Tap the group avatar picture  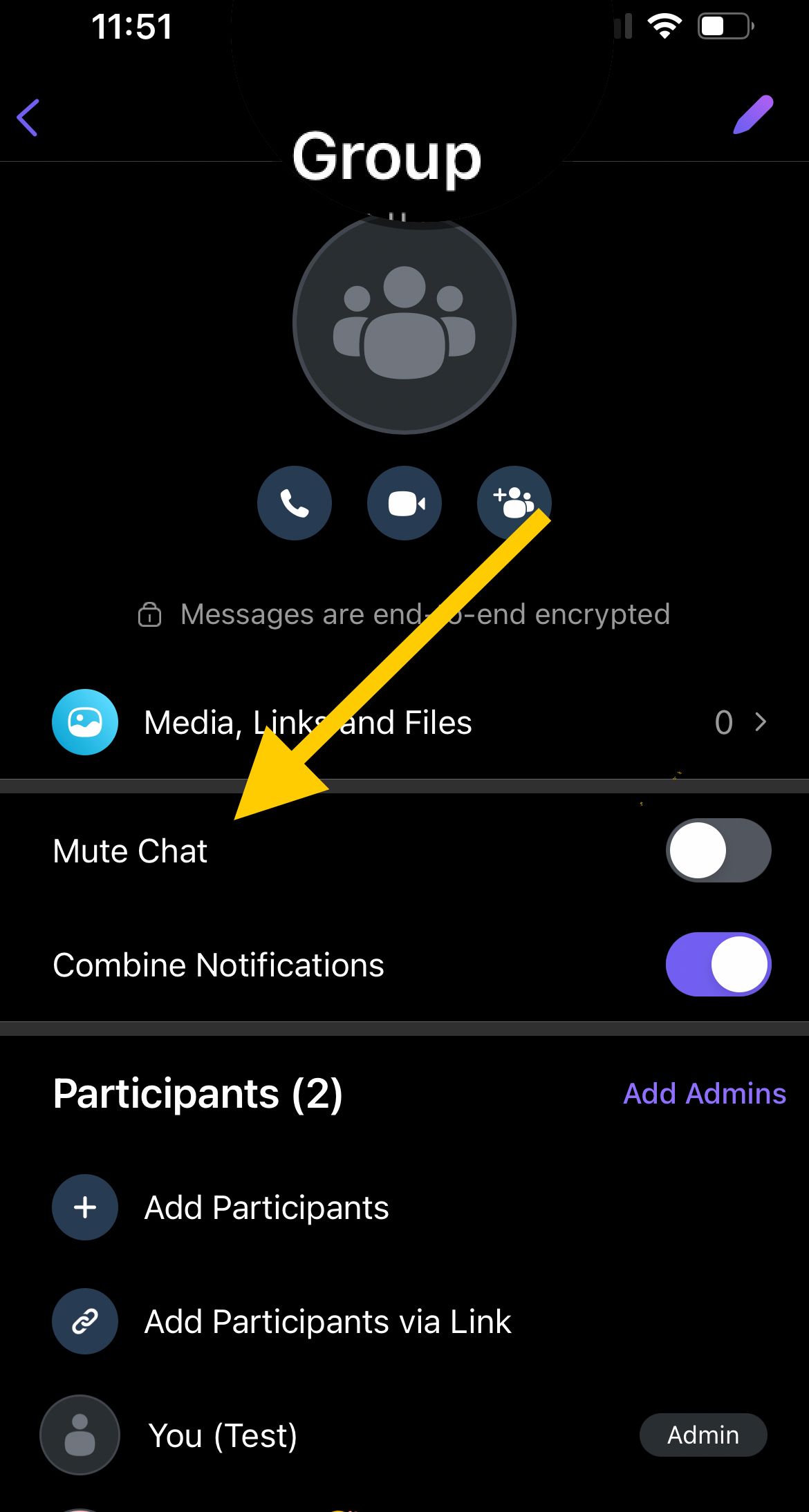pos(404,323)
